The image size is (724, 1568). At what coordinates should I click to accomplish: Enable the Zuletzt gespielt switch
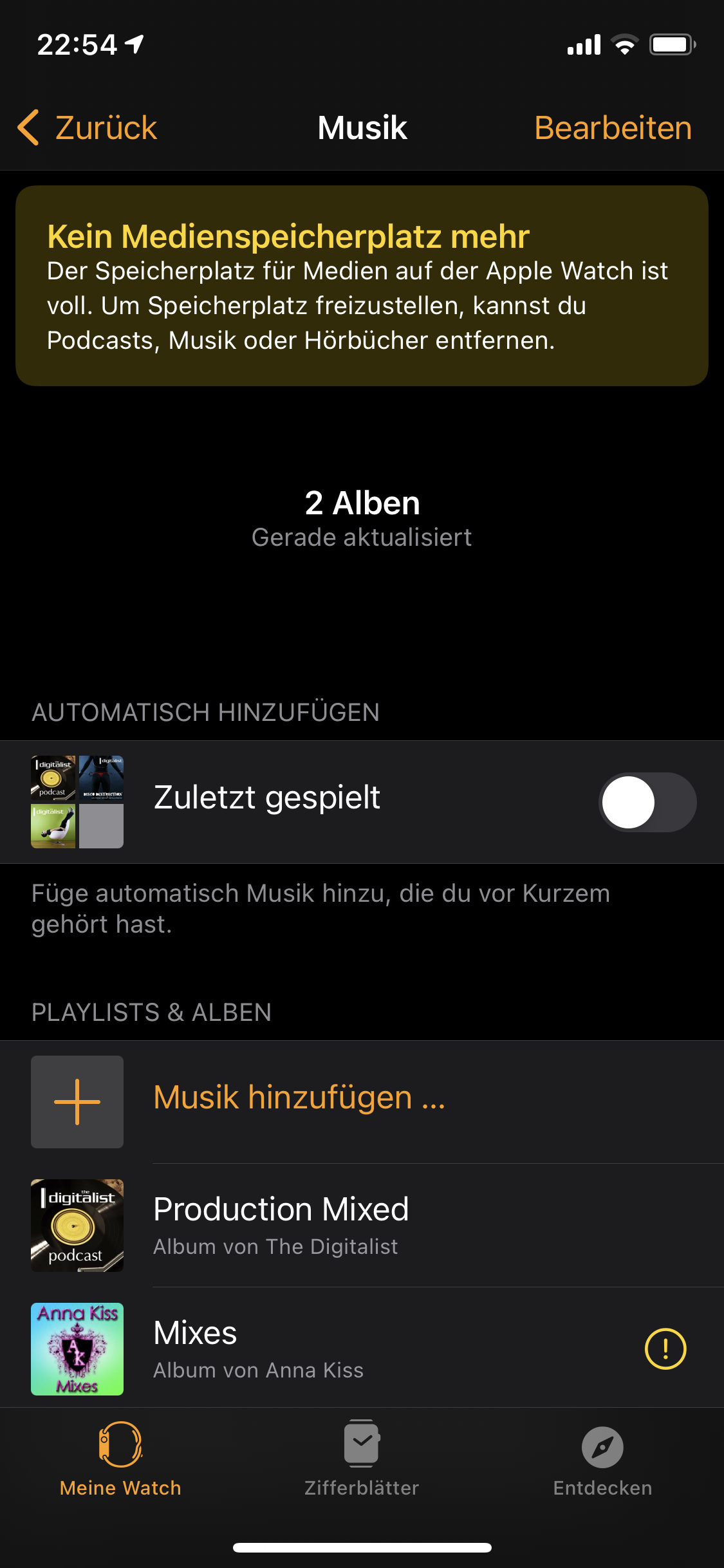(647, 802)
